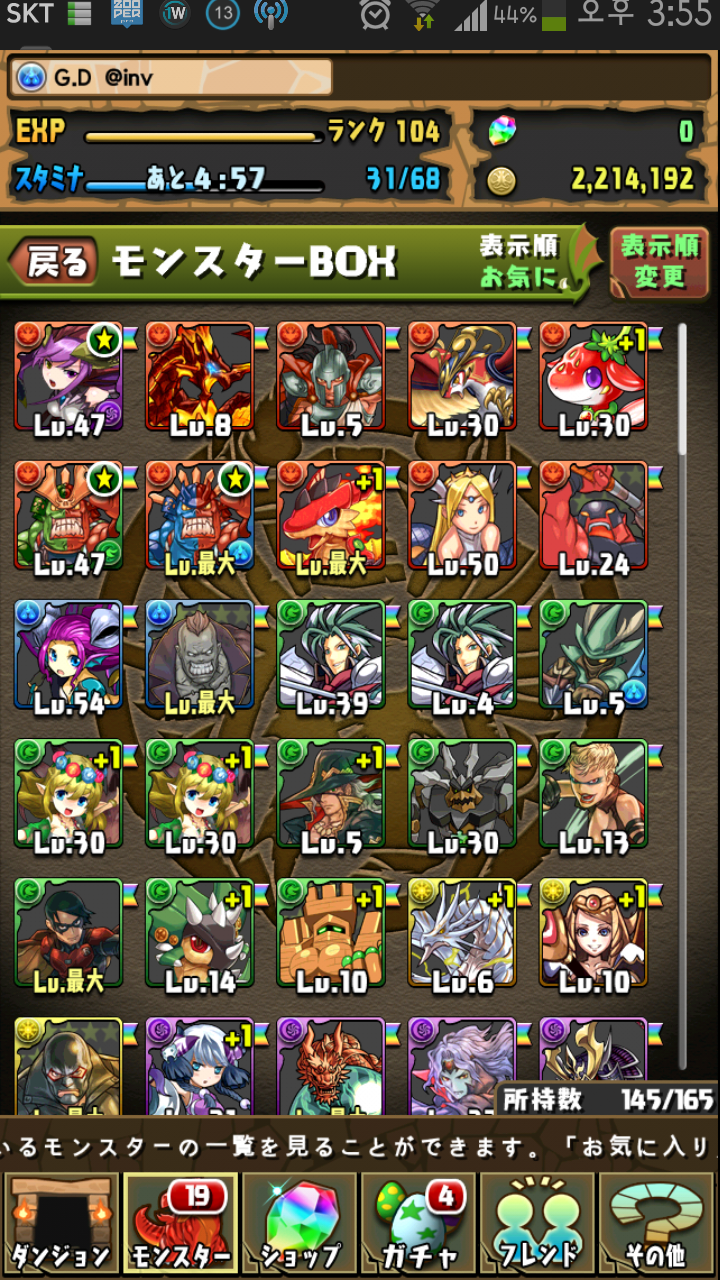
Task: Select the white dragon Lv.6 monster
Action: pos(462,937)
